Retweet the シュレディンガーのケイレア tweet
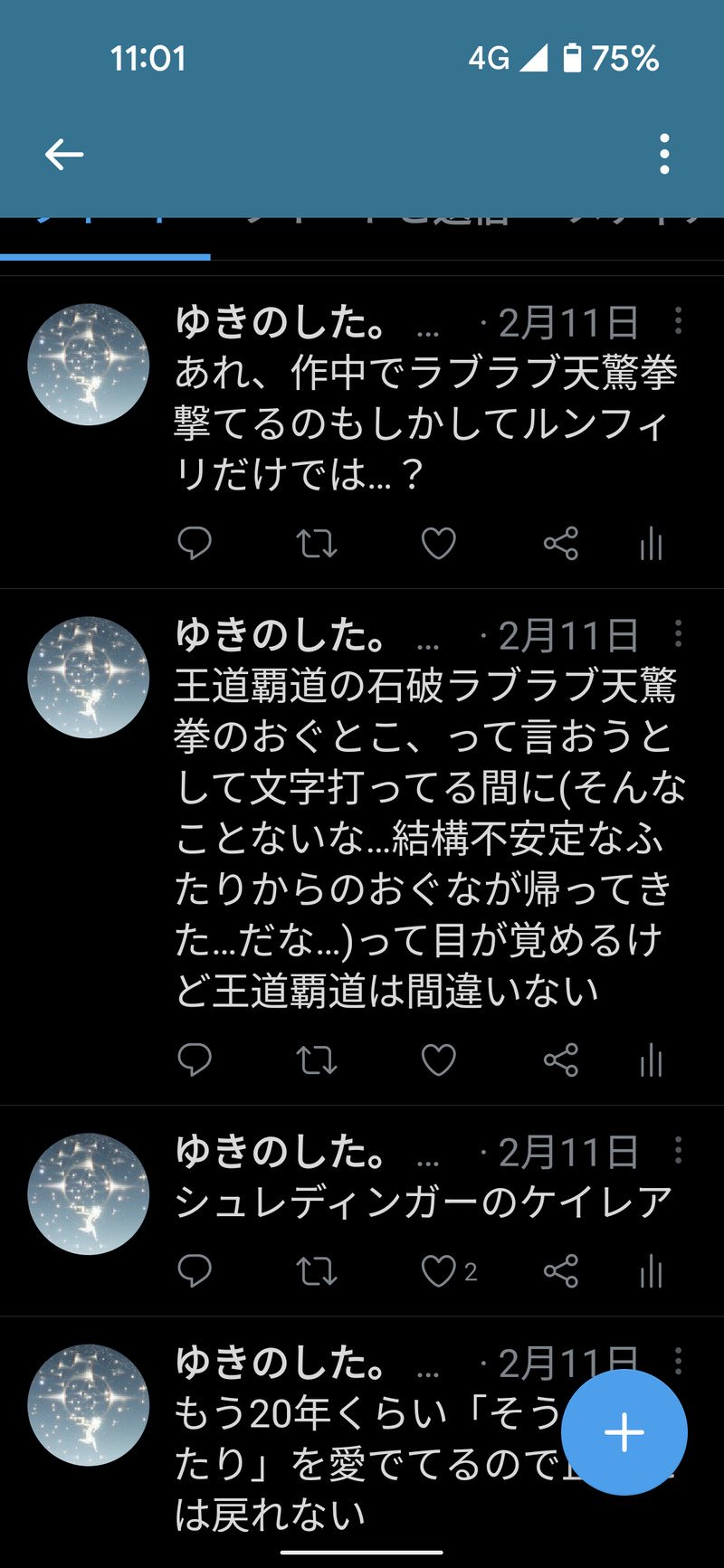The height and width of the screenshot is (1568, 724). click(x=317, y=1271)
